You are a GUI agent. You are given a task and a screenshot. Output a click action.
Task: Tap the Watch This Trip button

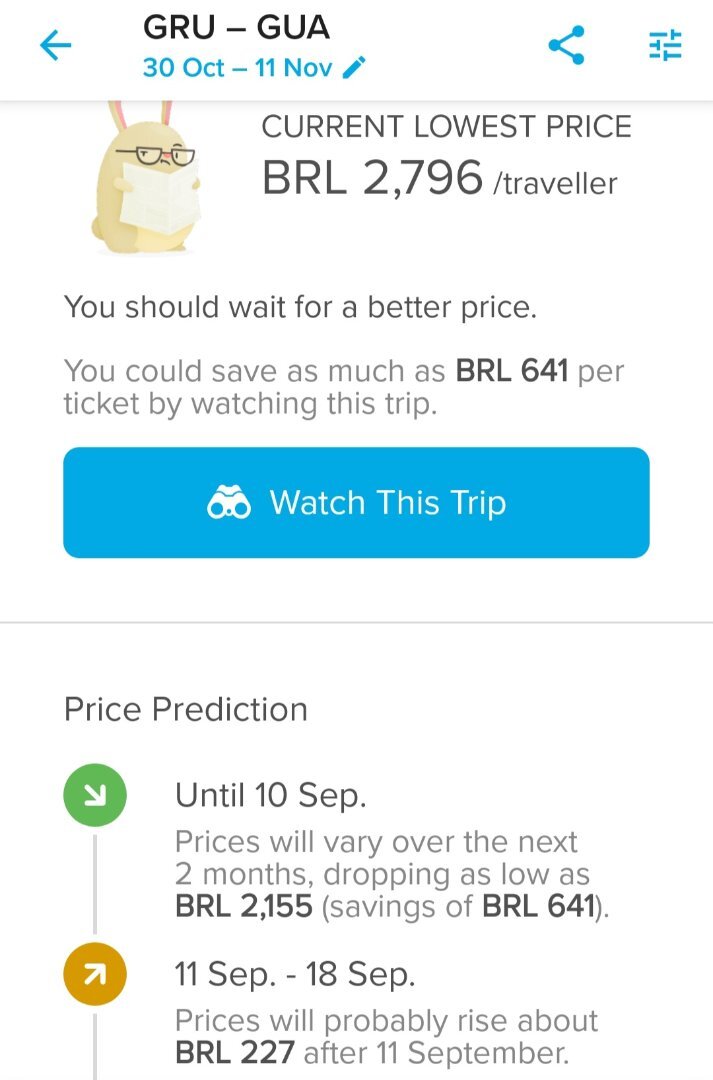[x=356, y=502]
